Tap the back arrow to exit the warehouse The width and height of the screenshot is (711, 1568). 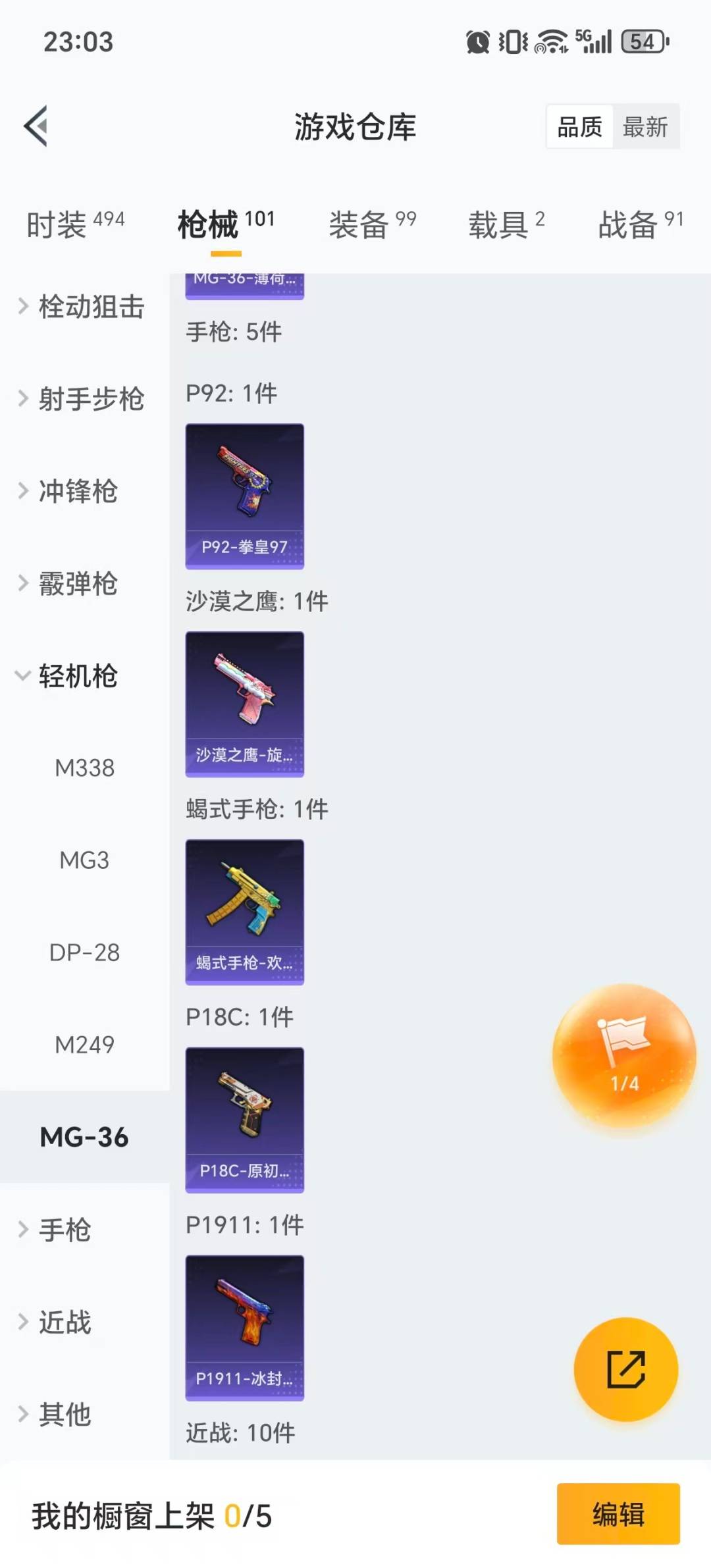pos(36,127)
